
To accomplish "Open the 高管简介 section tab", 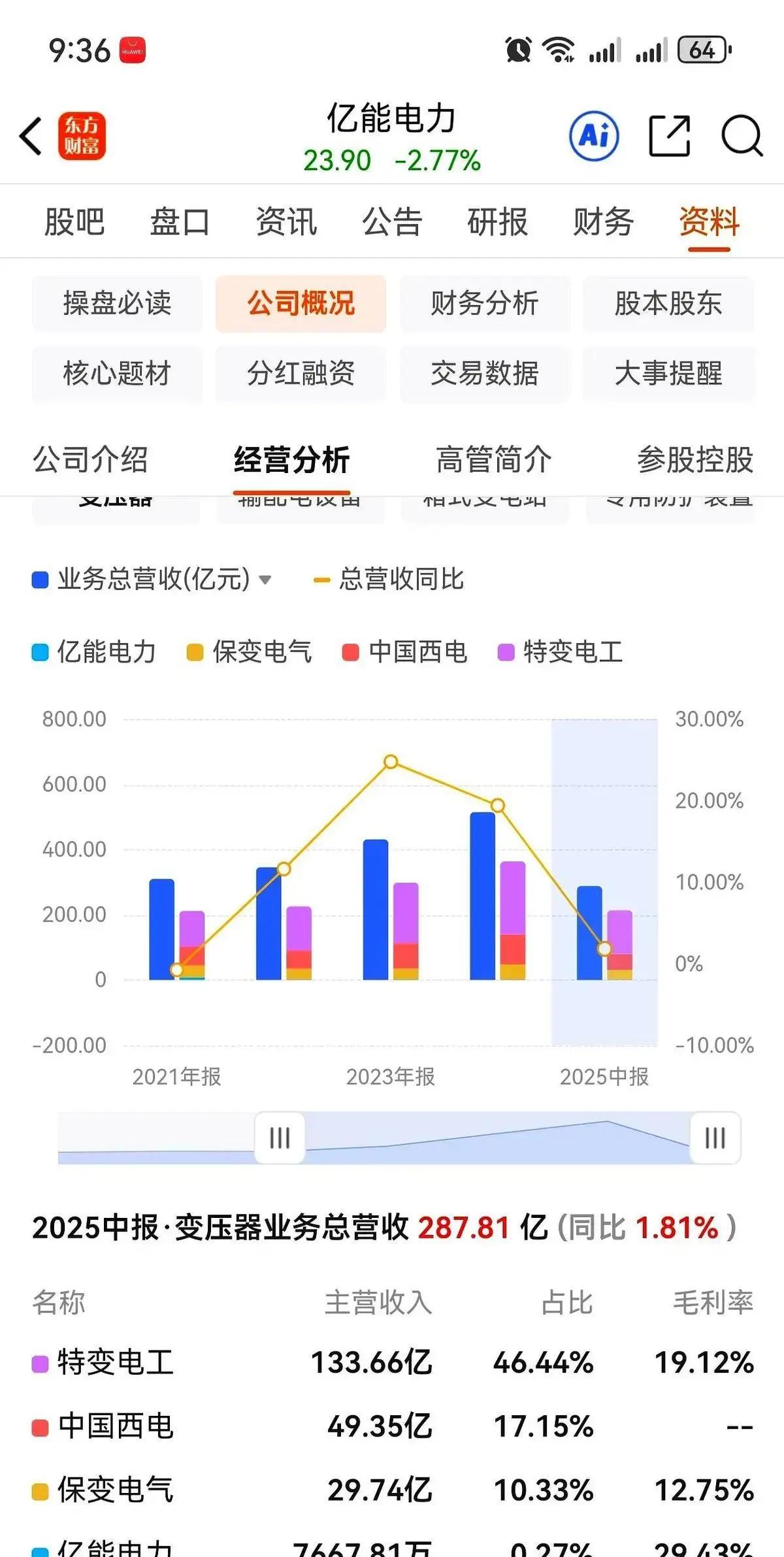I will 494,459.
